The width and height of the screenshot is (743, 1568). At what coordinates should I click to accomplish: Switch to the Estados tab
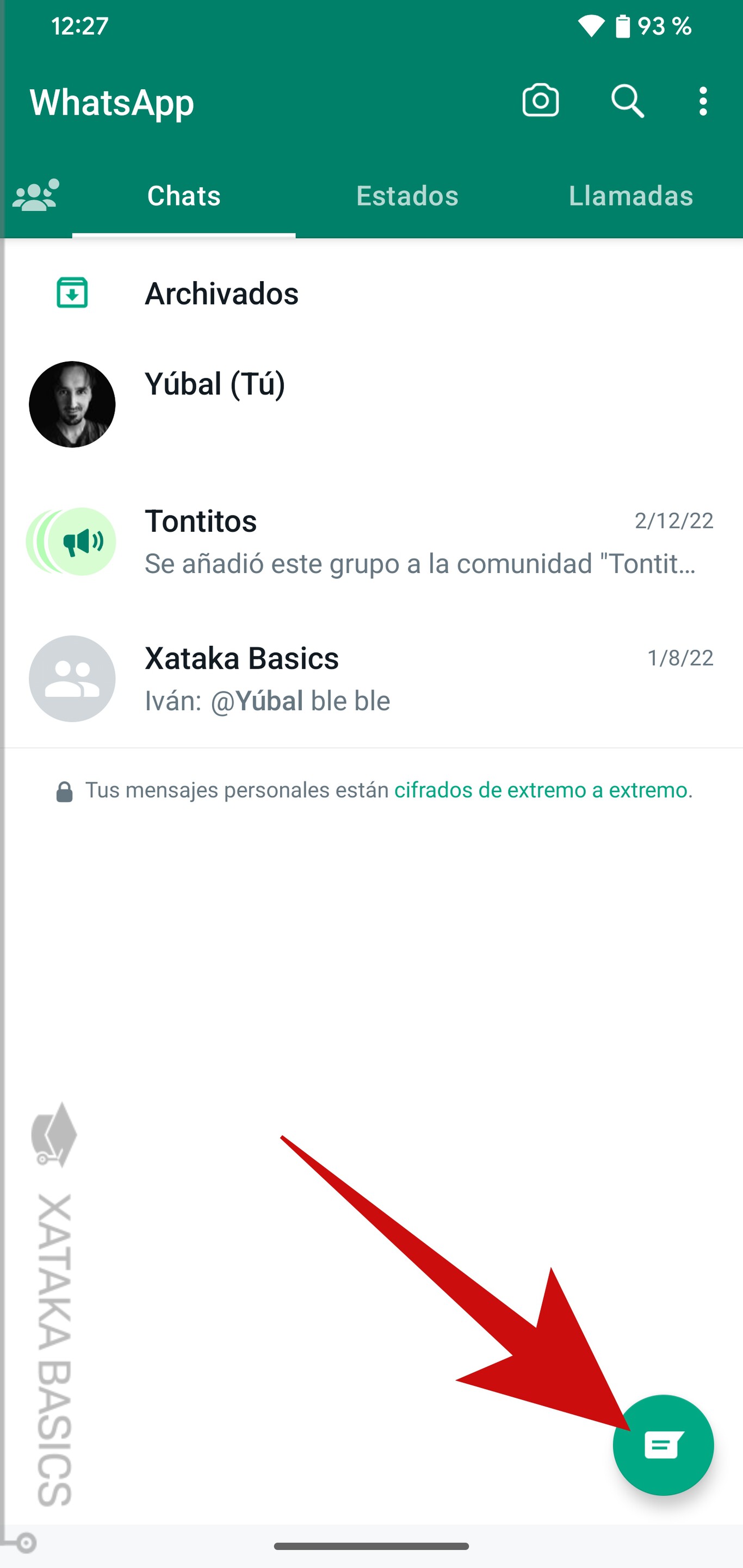click(407, 195)
